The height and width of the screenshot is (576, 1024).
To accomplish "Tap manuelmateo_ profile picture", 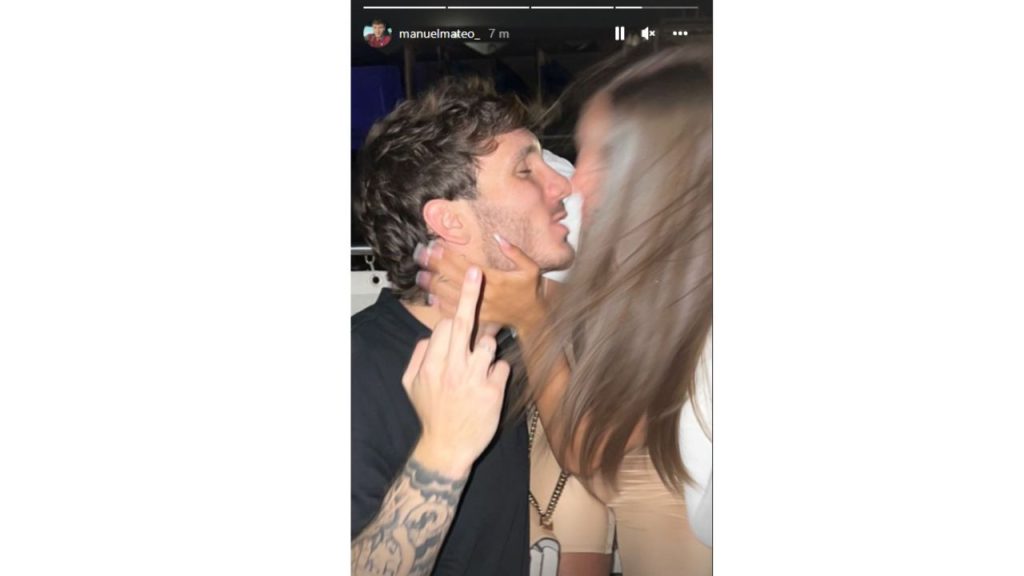I will pos(378,34).
